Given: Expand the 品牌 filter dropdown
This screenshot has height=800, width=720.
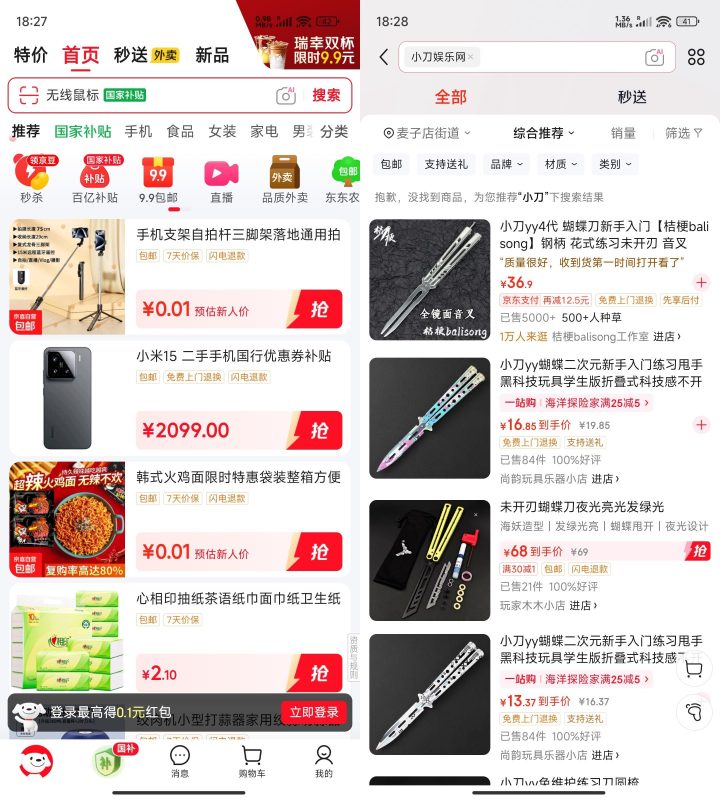Looking at the screenshot, I should (x=505, y=164).
